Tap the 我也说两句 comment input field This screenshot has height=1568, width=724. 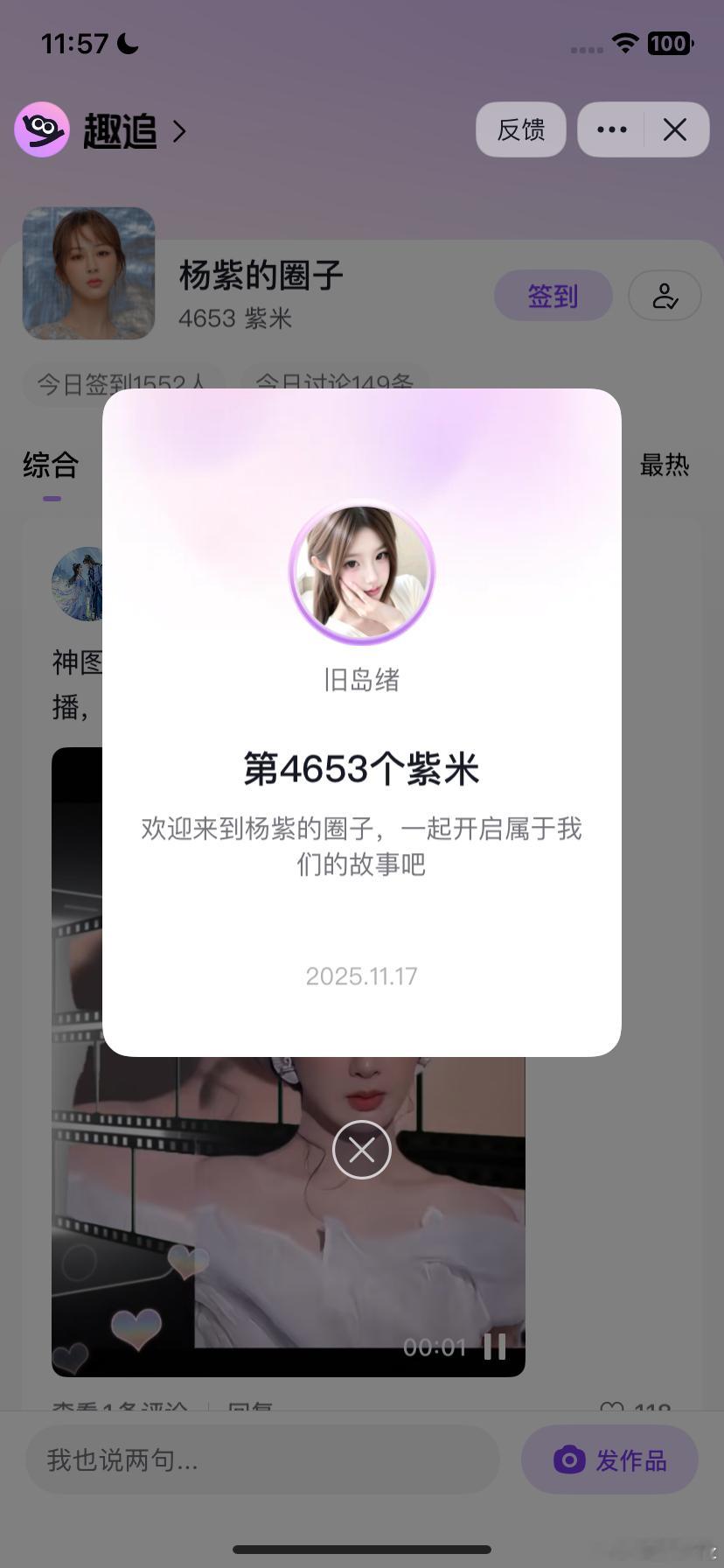[x=262, y=1459]
